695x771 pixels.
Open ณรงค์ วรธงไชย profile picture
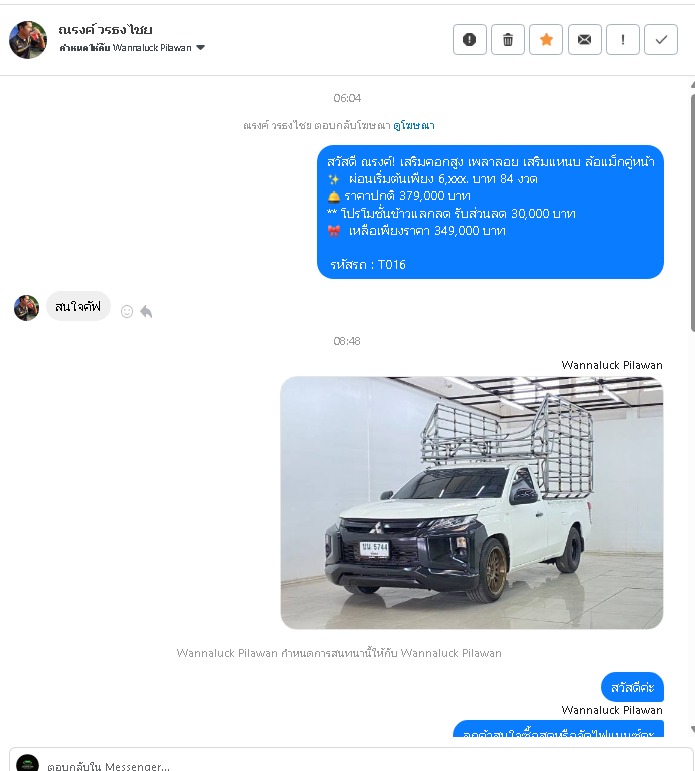tap(27, 40)
